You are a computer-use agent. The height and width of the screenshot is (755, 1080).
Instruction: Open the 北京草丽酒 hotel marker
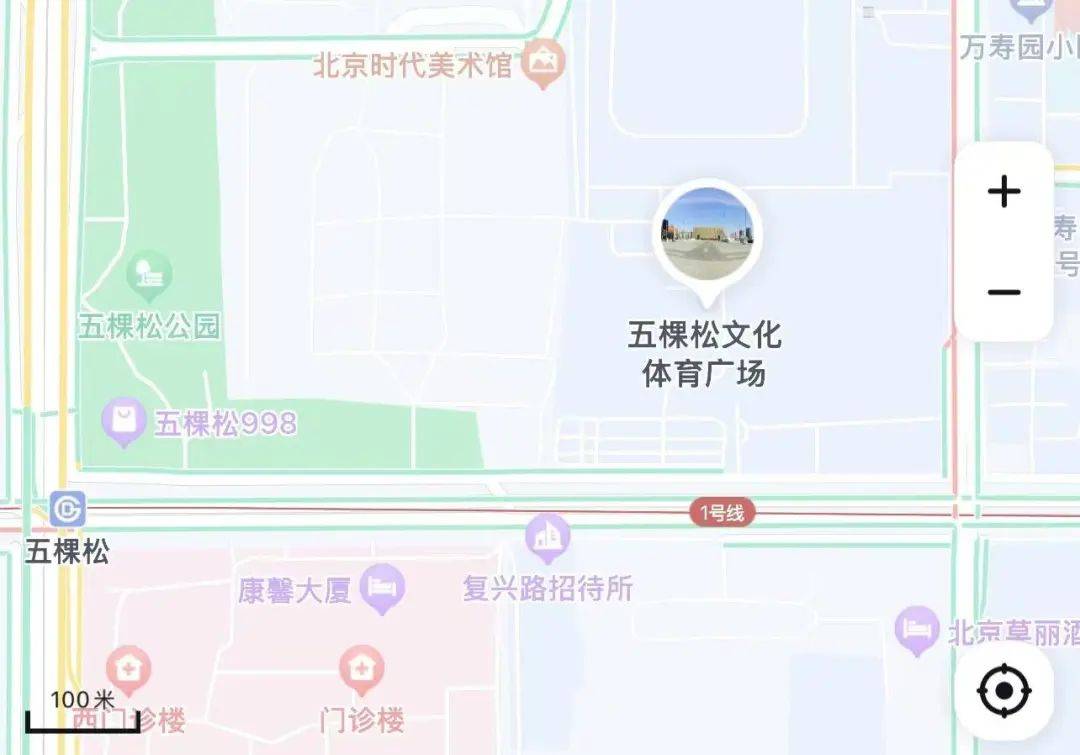[917, 630]
